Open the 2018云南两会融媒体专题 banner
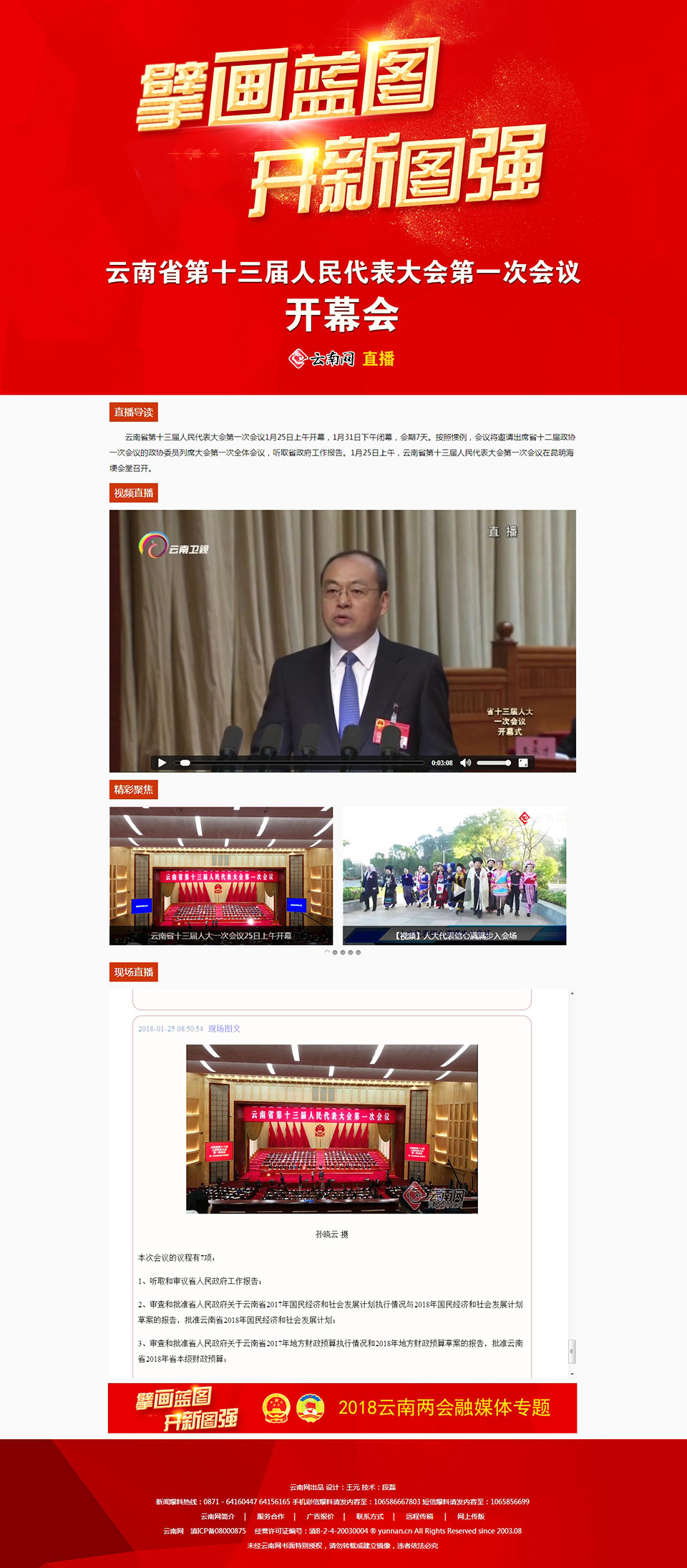The width and height of the screenshot is (687, 1568). pyautogui.click(x=342, y=1408)
